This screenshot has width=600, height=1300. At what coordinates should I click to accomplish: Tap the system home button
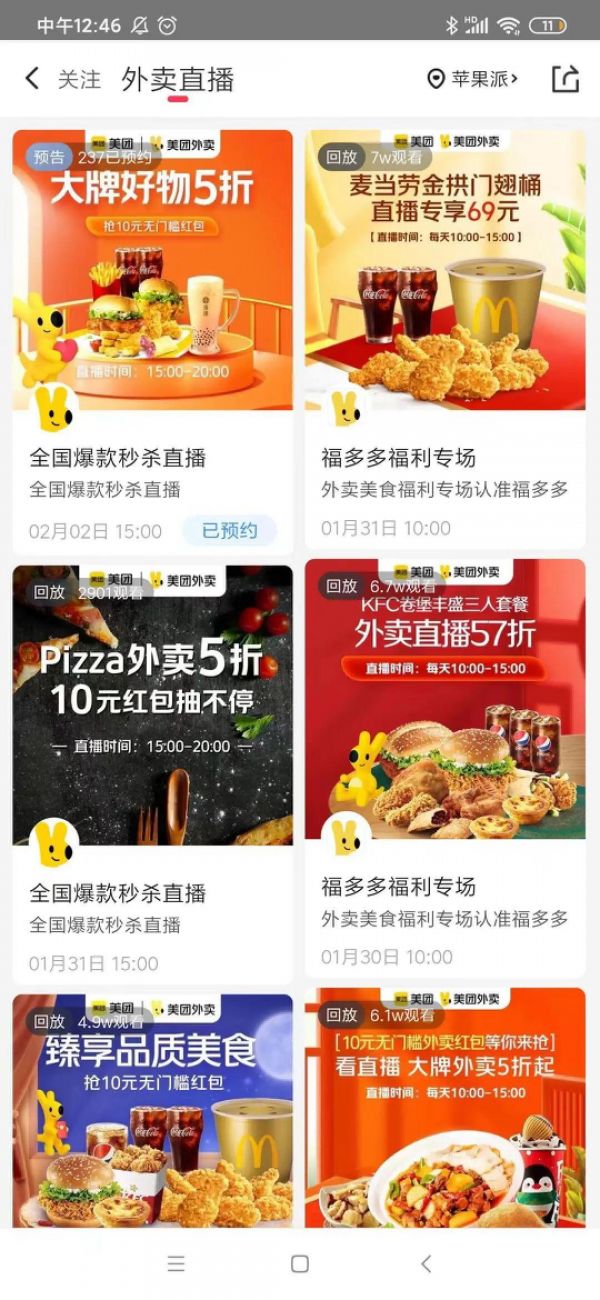click(299, 1264)
